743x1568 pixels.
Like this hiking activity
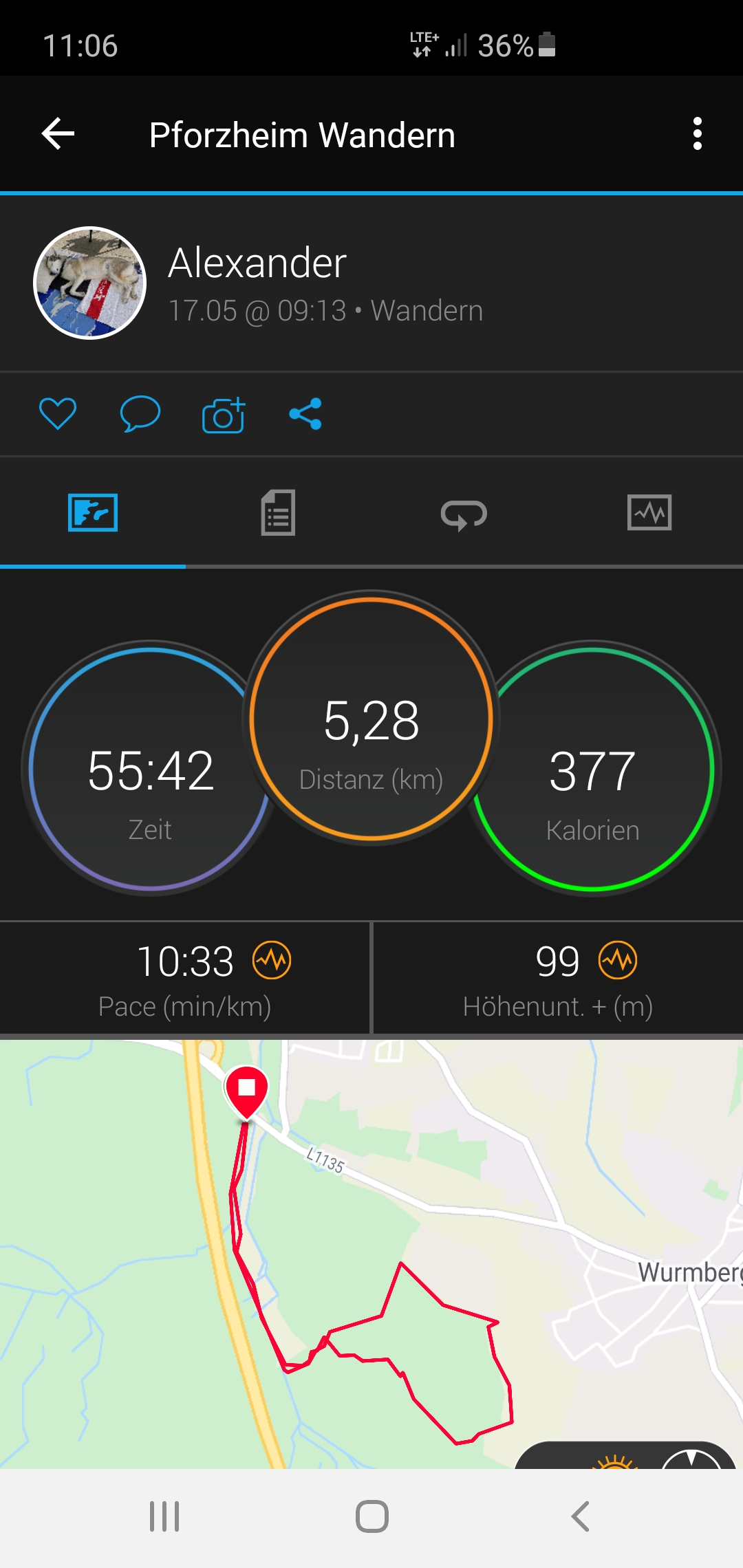58,414
